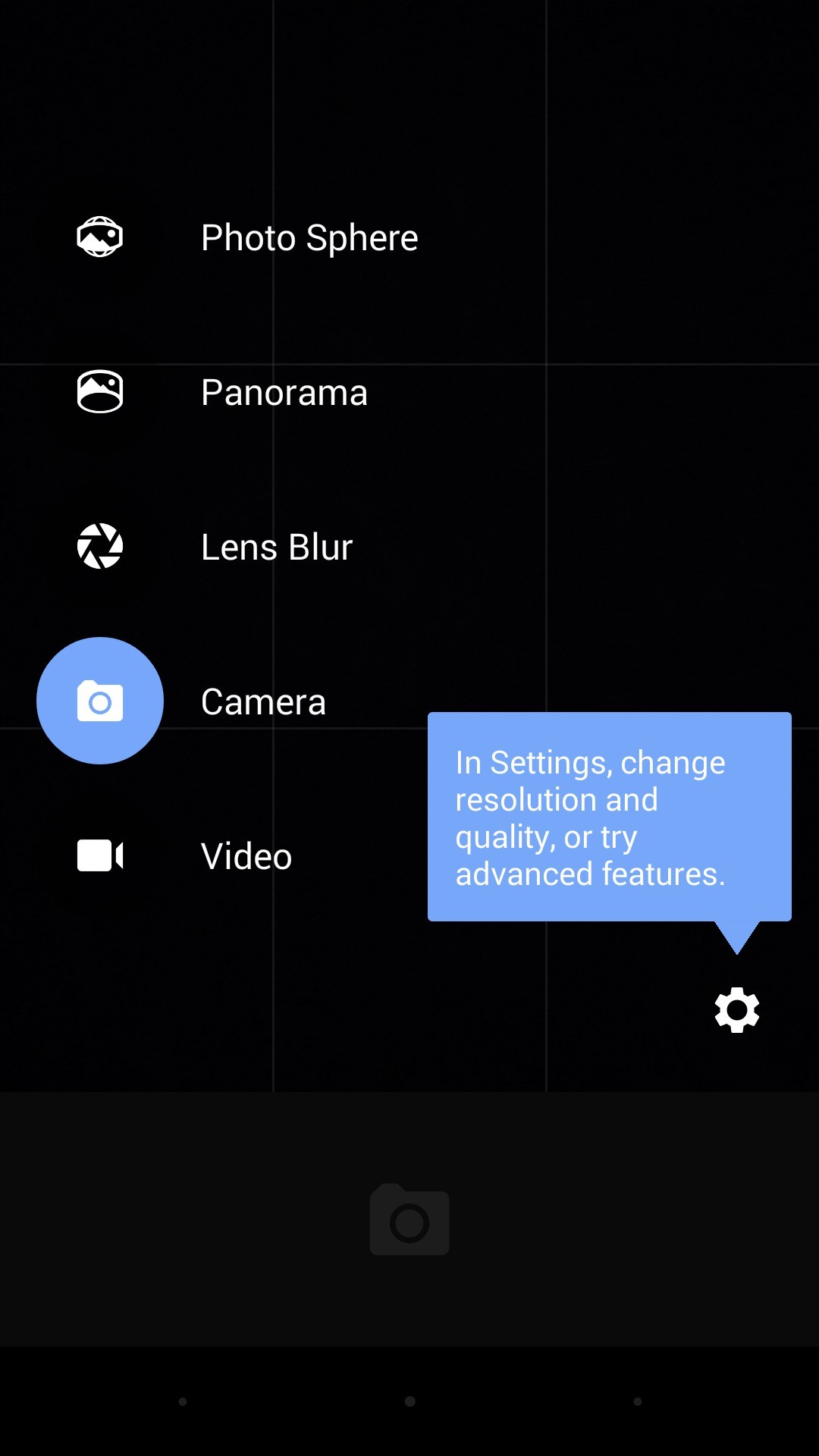Open Settings with the gear icon
This screenshot has height=1456, width=819.
coord(736,1010)
